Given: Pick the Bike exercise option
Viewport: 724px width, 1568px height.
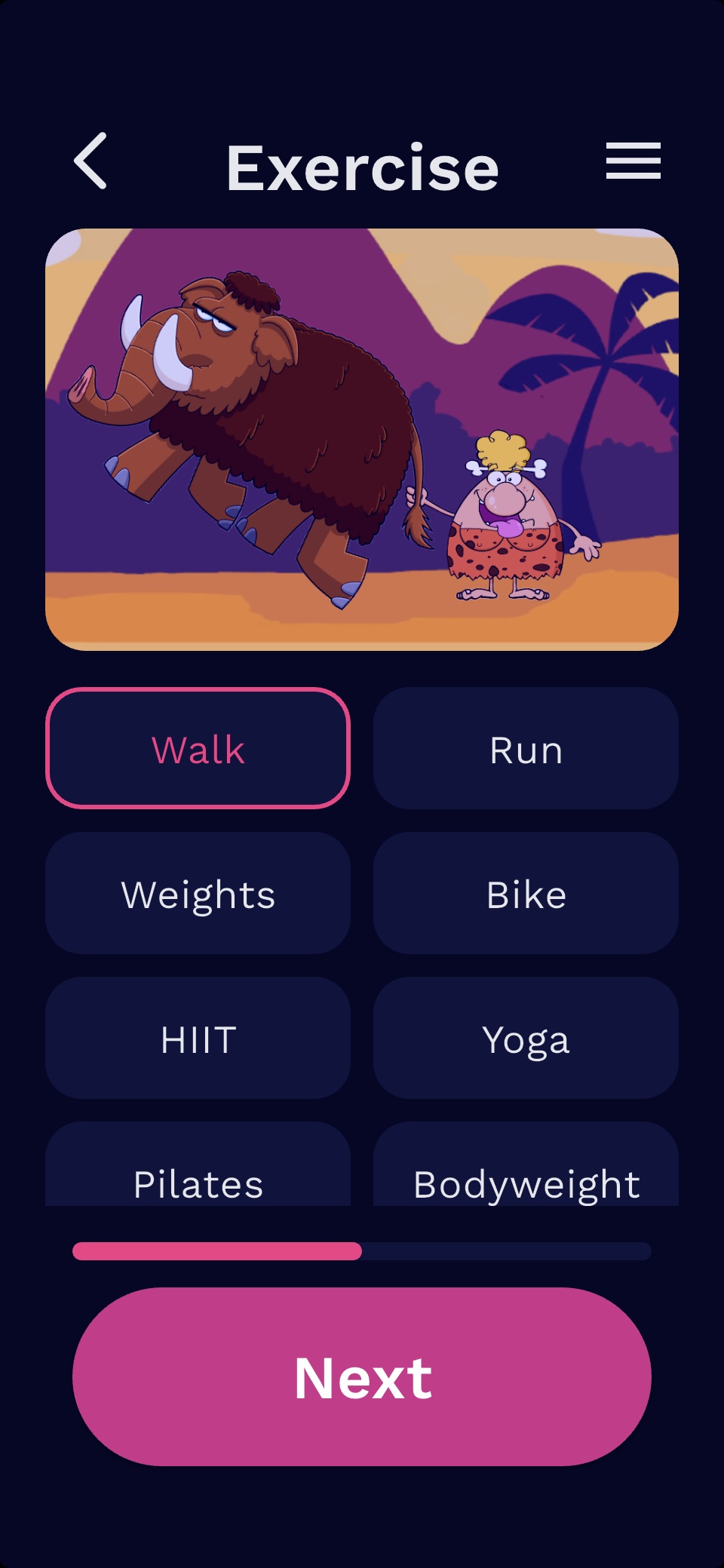Looking at the screenshot, I should pyautogui.click(x=526, y=894).
